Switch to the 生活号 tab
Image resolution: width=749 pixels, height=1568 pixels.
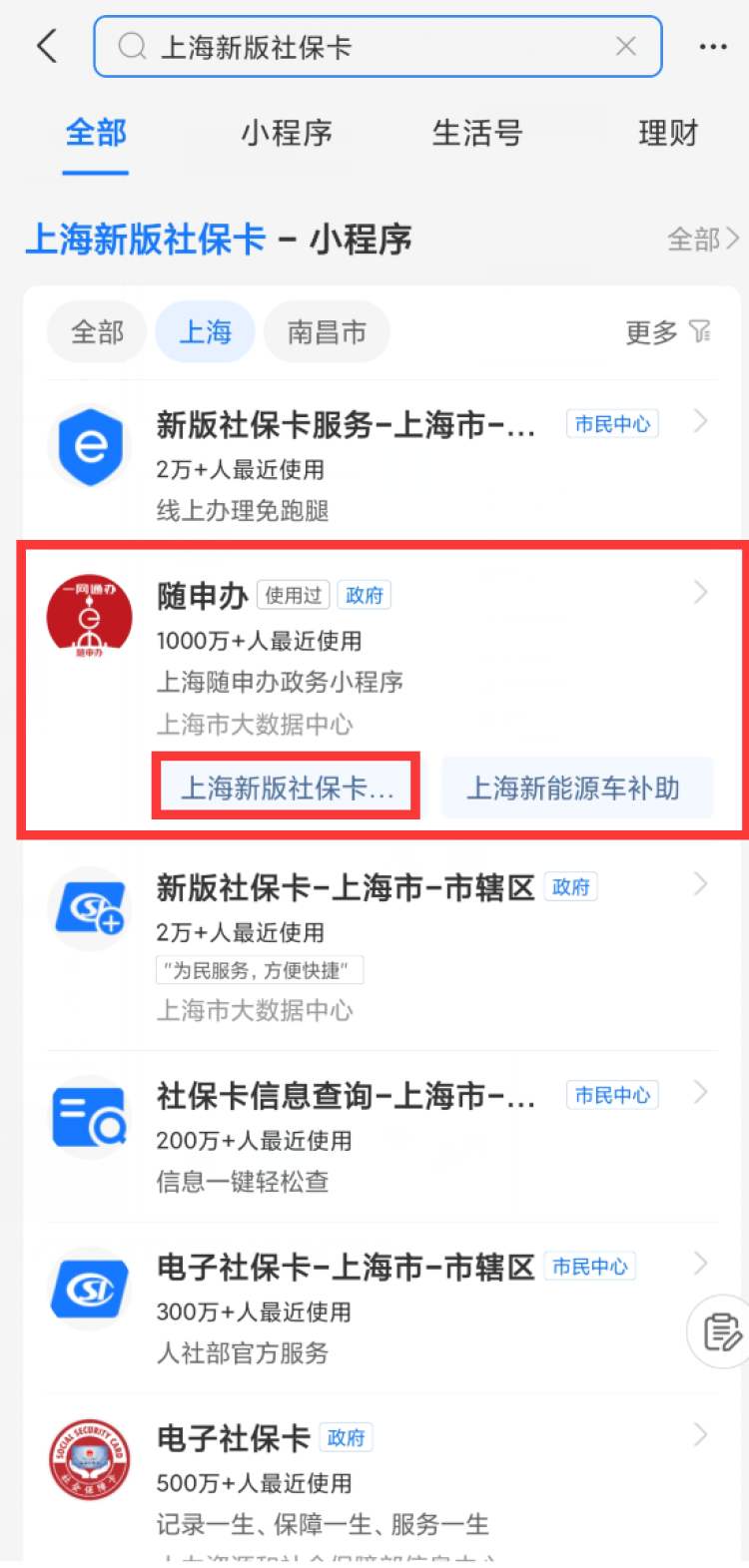(477, 133)
